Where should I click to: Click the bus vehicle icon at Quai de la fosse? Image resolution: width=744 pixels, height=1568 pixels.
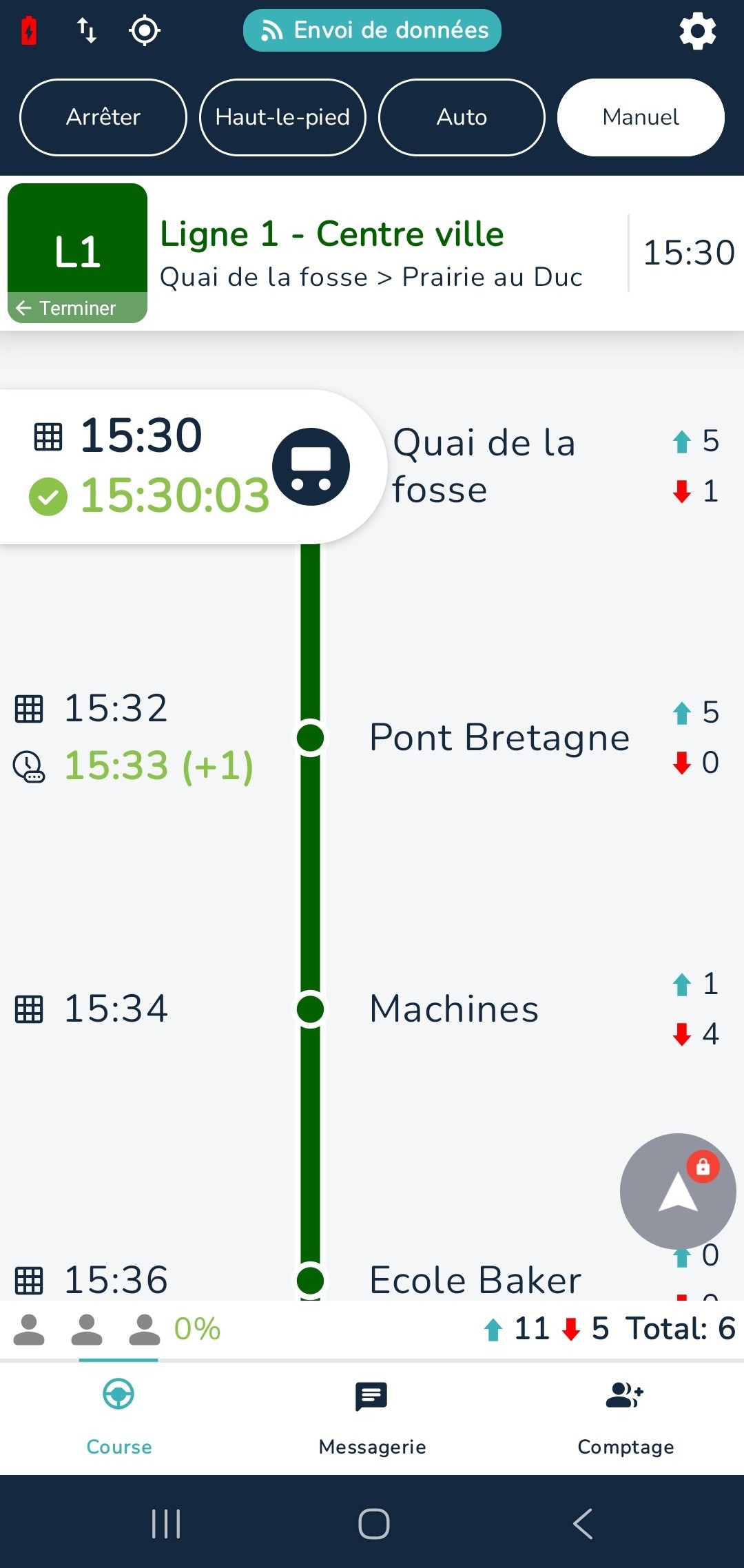[x=311, y=466]
